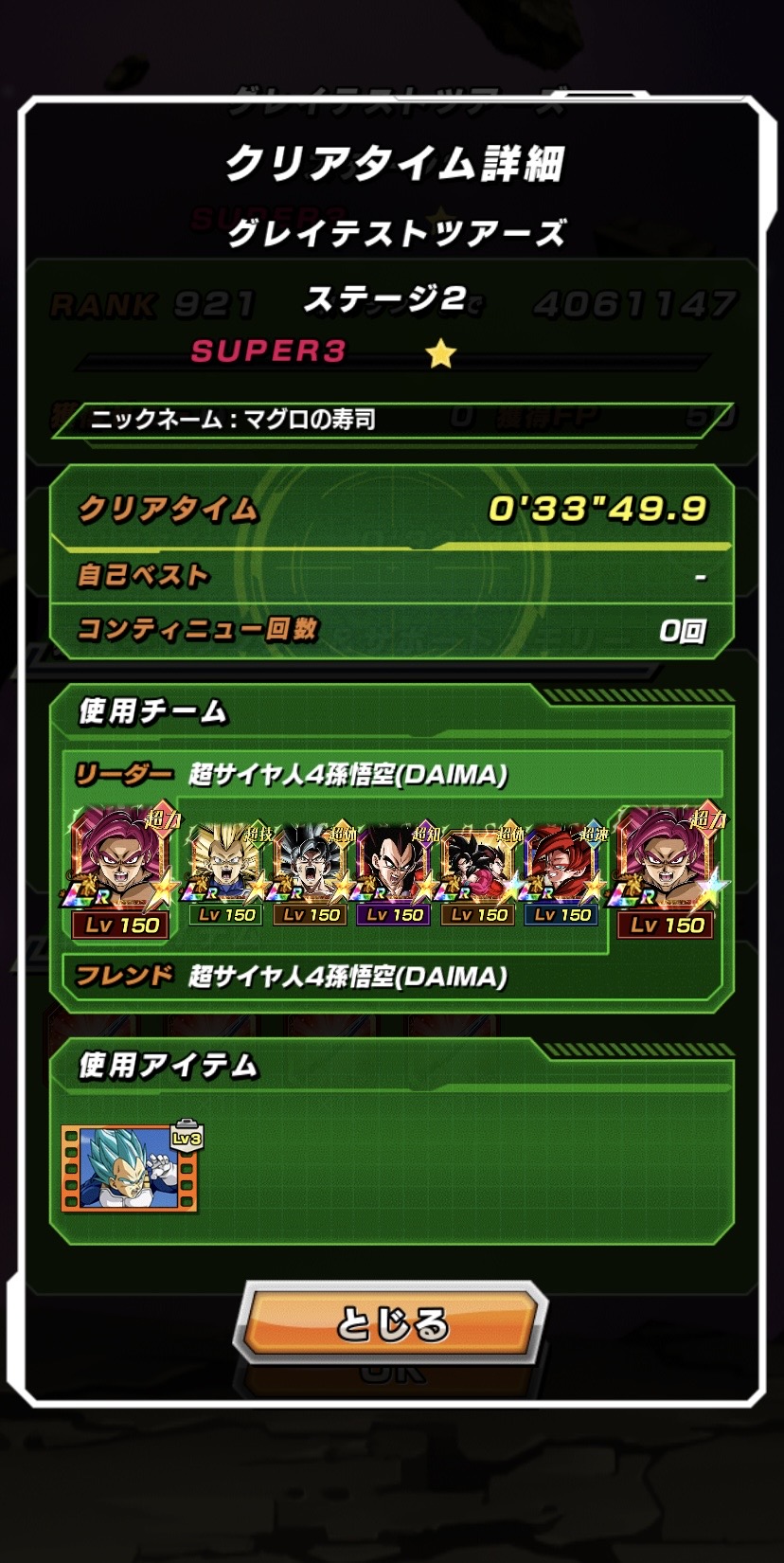This screenshot has height=1563, width=784.
Task: Close the clear time details dialog
Action: [x=391, y=1323]
